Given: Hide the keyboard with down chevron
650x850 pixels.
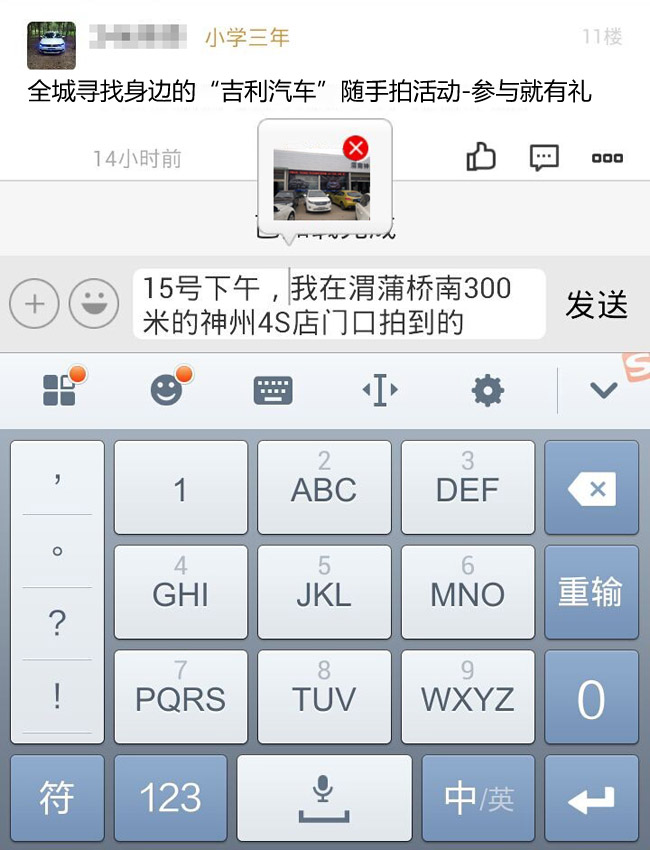Looking at the screenshot, I should coord(603,390).
